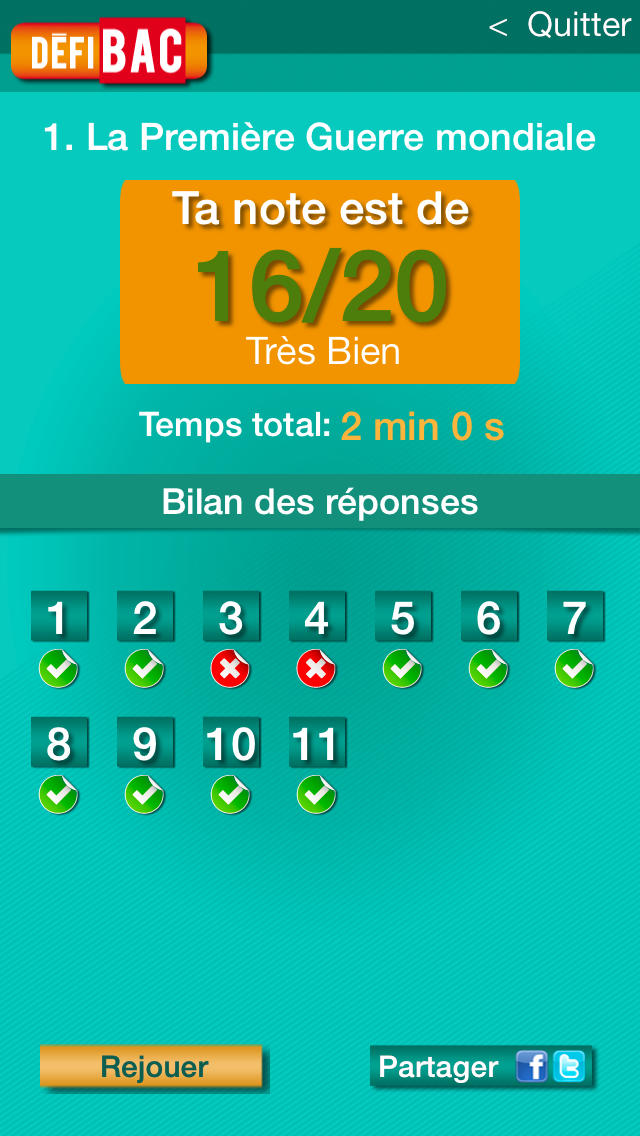Check the wrong answer for question 3
This screenshot has width=640, height=1136.
(x=231, y=617)
